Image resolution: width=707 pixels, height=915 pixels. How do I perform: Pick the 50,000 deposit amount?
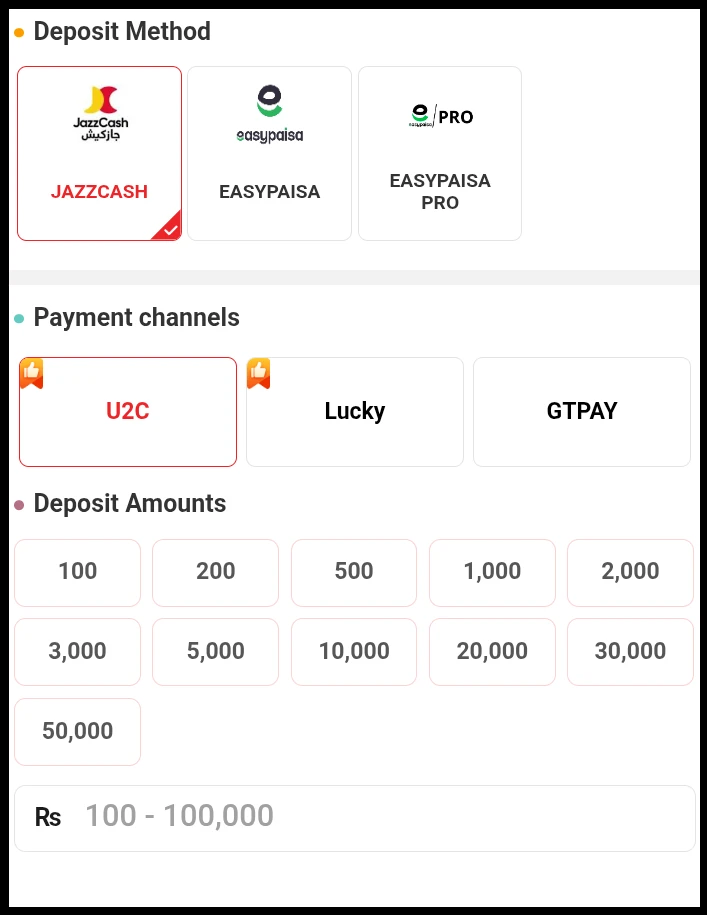point(77,732)
